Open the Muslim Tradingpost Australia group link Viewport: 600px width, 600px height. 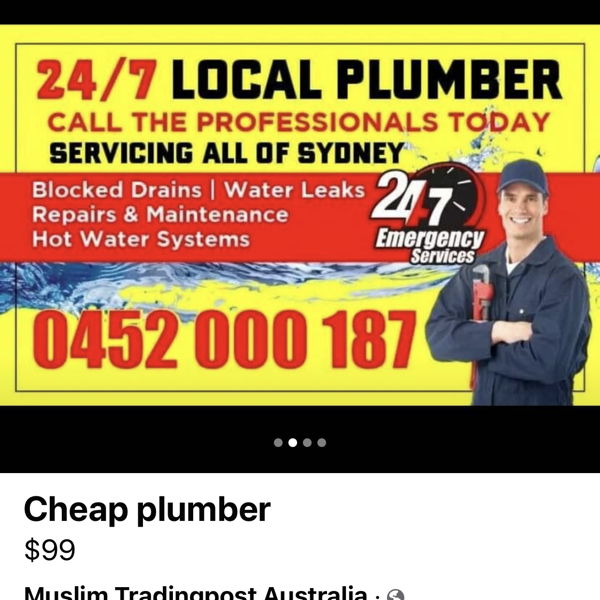[195, 592]
